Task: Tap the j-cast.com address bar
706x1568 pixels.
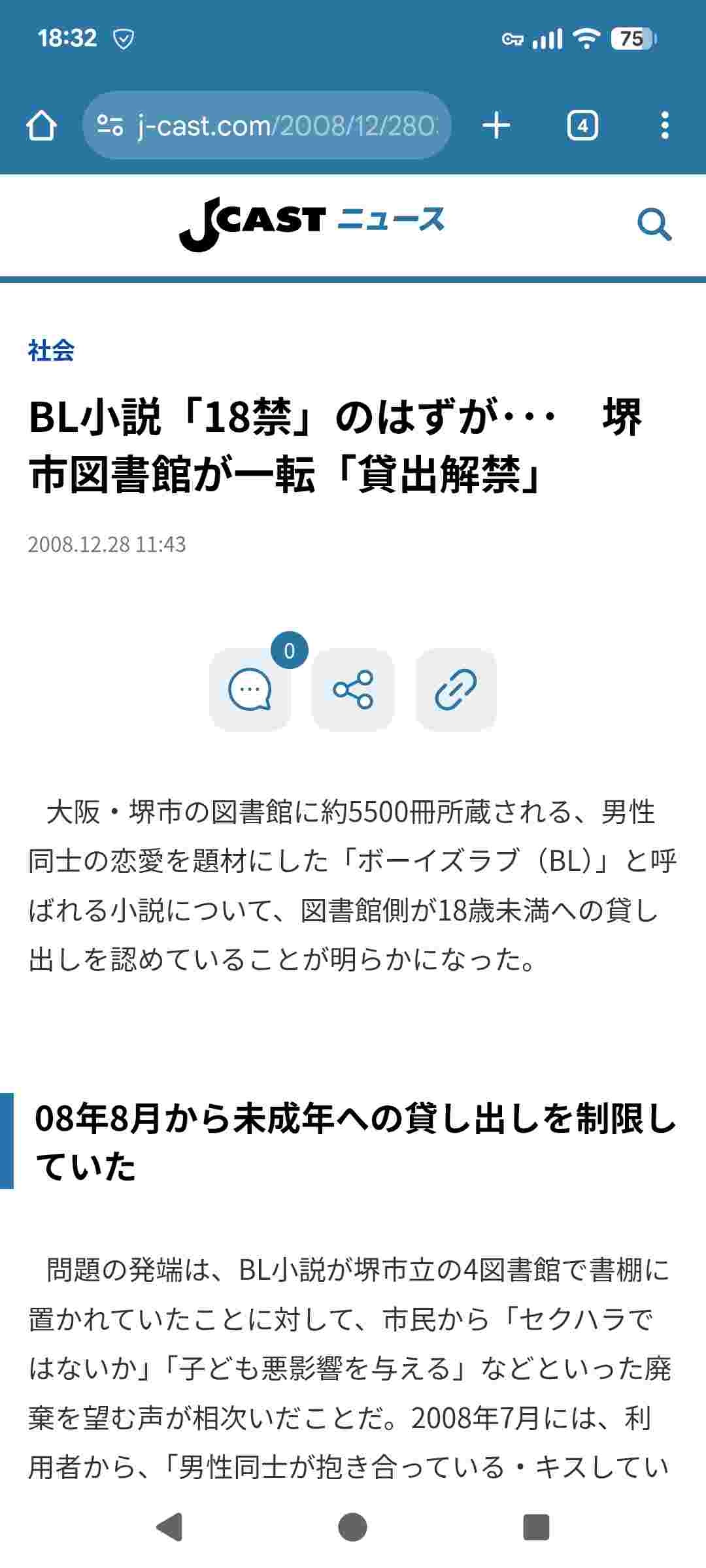Action: pos(288,125)
